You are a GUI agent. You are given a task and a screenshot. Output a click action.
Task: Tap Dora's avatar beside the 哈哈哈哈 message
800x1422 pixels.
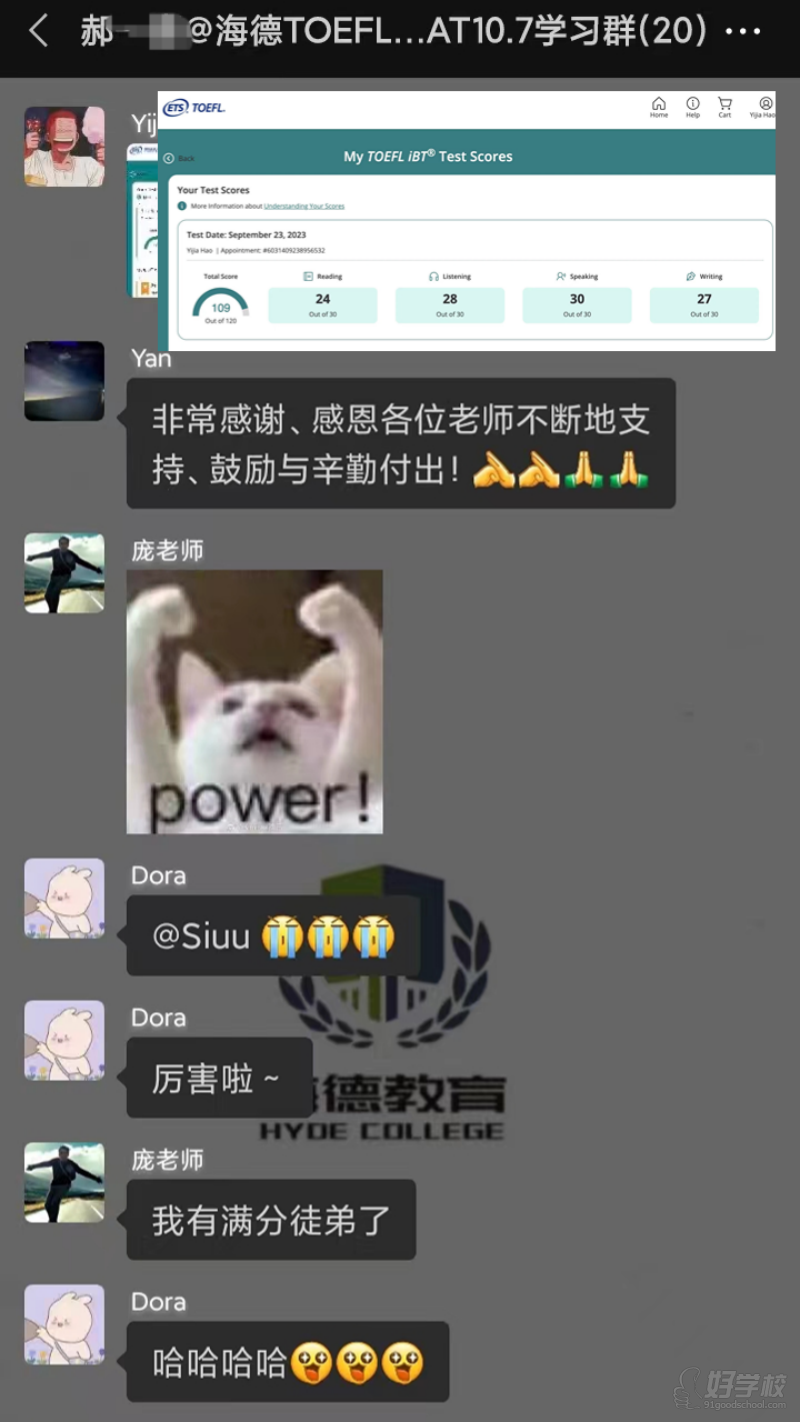pyautogui.click(x=64, y=1324)
